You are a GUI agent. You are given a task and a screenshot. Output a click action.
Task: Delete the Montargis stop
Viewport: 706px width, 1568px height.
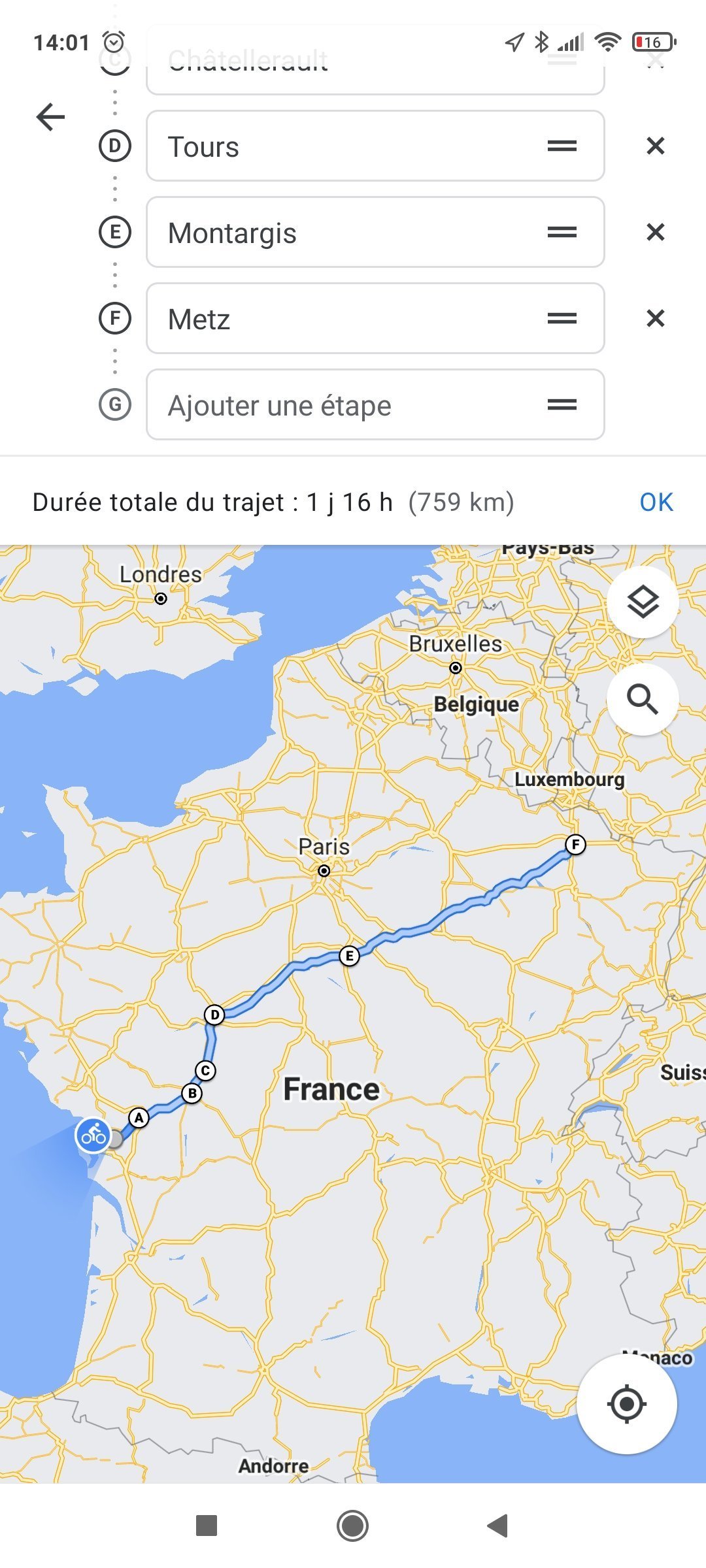(x=655, y=232)
